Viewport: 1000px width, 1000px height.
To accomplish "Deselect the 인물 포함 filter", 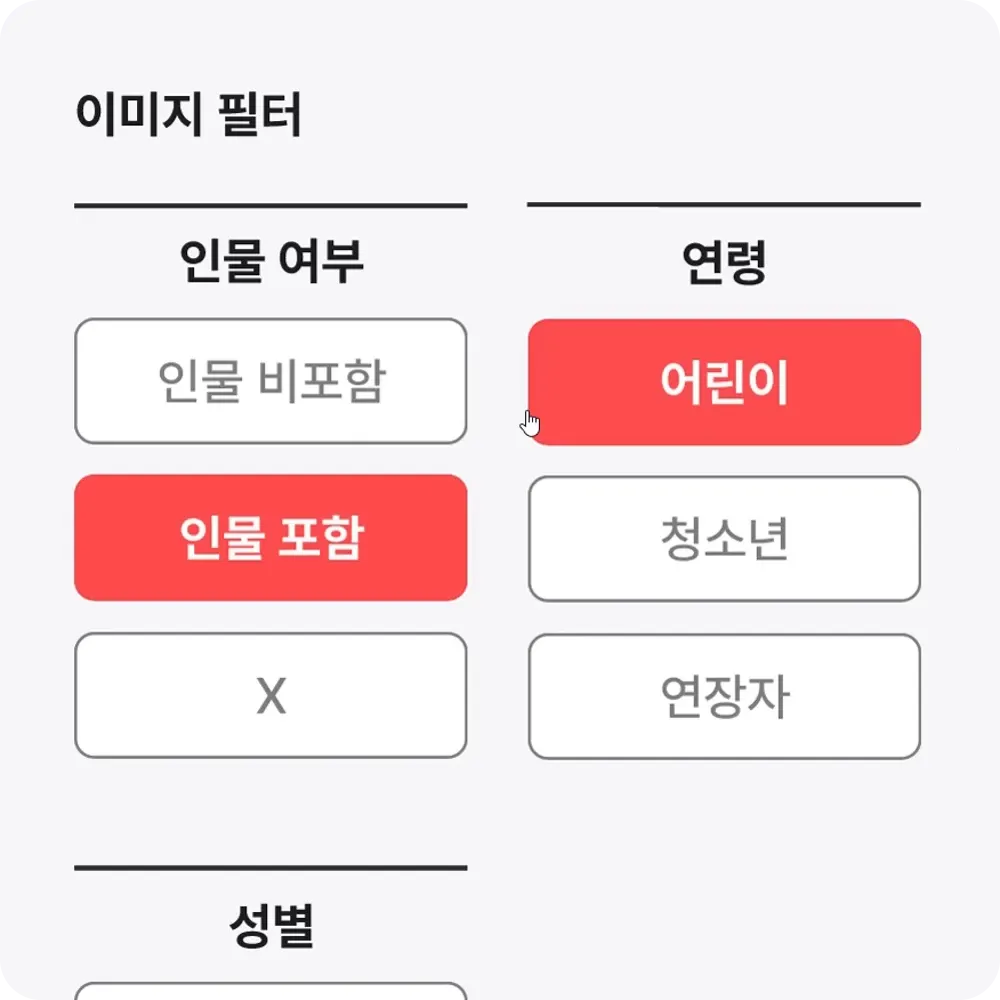I will pyautogui.click(x=270, y=538).
